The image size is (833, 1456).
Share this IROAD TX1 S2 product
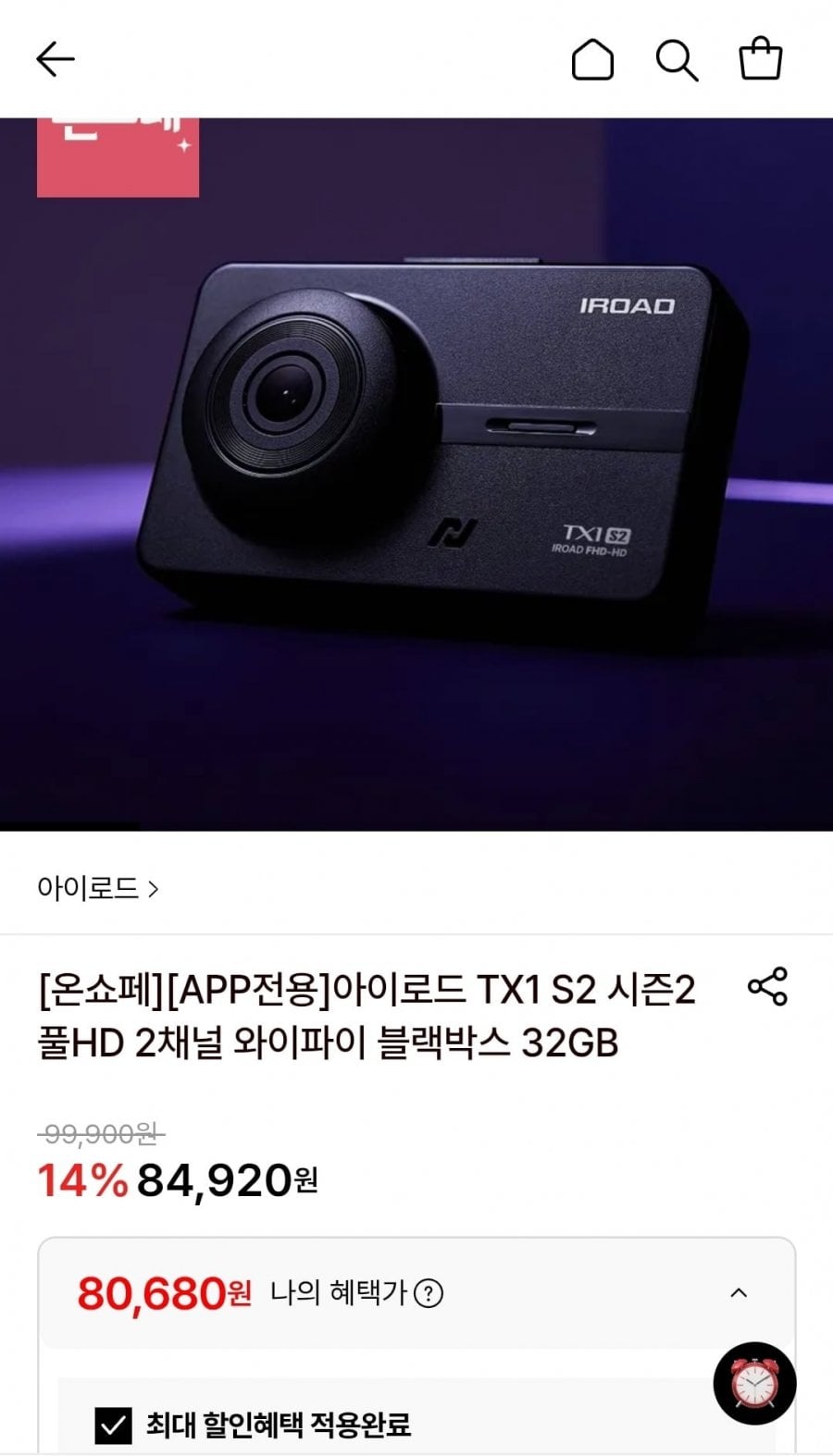pyautogui.click(x=767, y=987)
